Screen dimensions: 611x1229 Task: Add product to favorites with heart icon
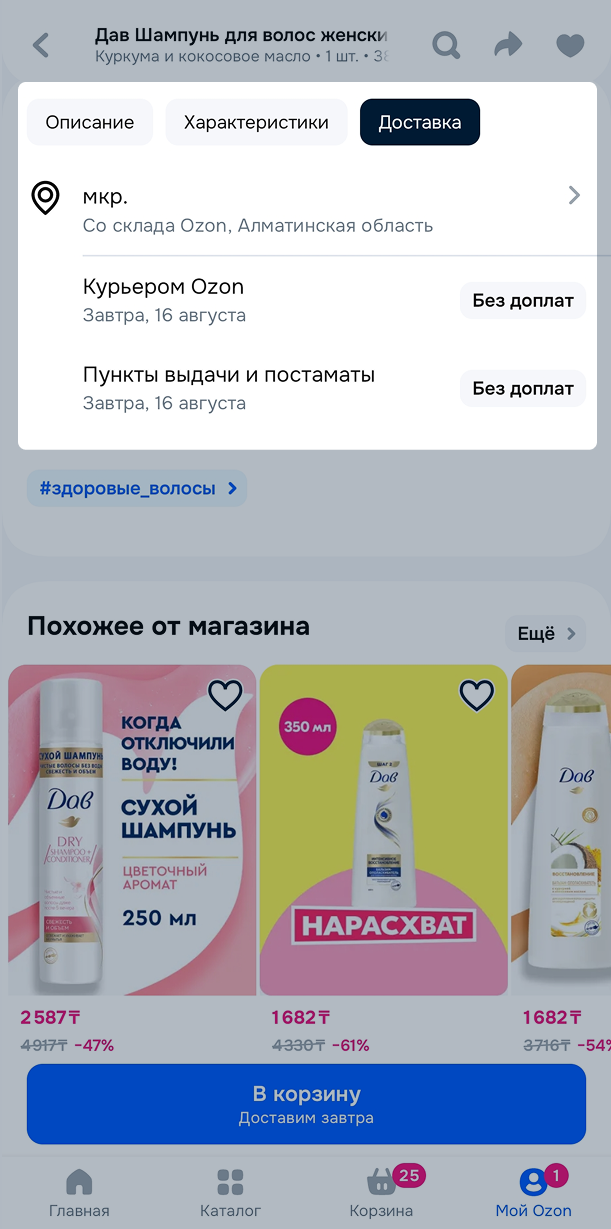(570, 45)
